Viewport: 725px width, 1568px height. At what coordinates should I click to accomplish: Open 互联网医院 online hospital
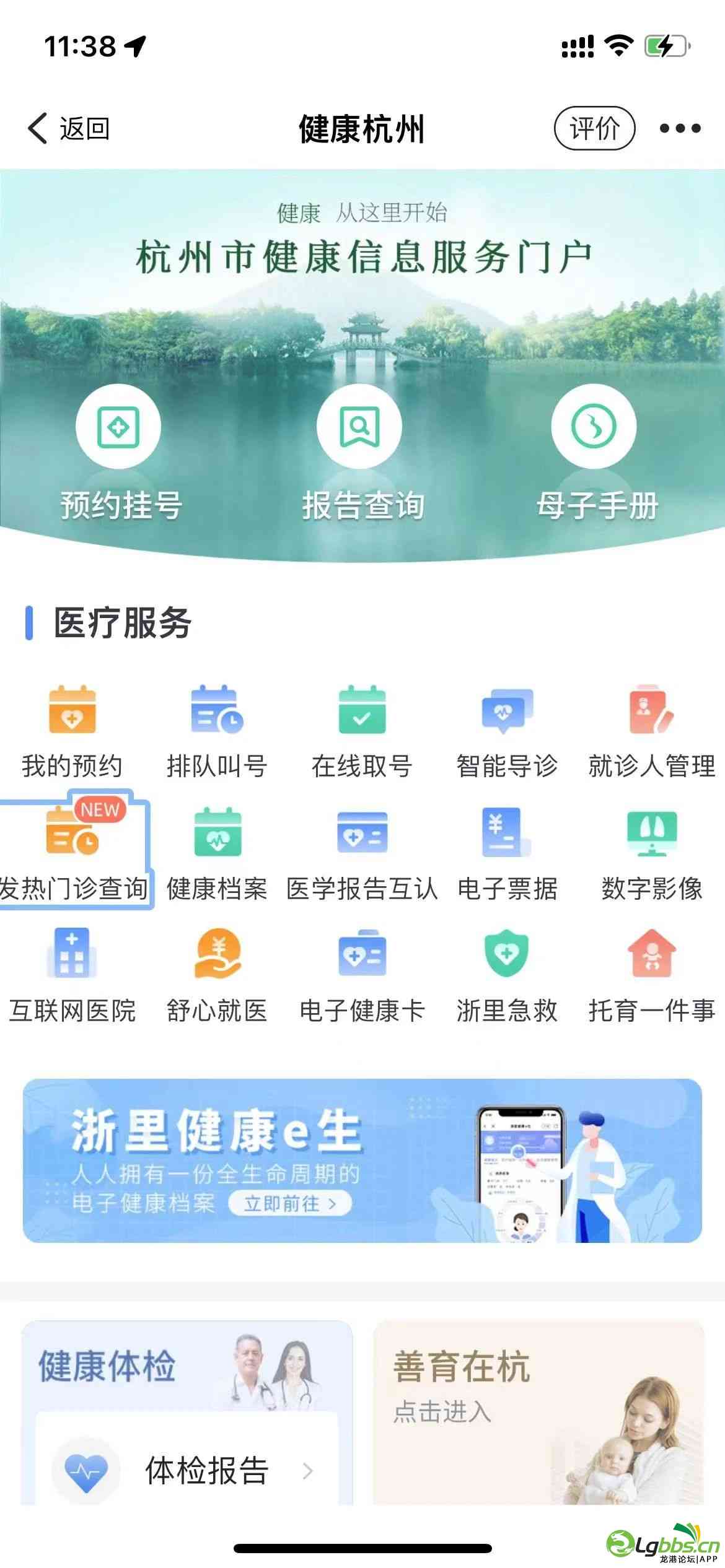point(72,975)
